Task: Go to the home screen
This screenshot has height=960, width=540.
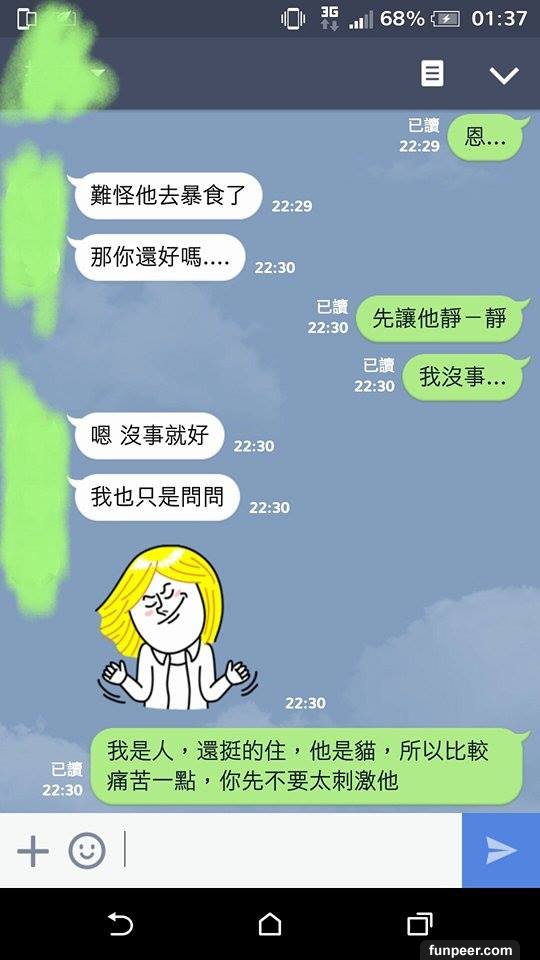Action: [x=270, y=924]
